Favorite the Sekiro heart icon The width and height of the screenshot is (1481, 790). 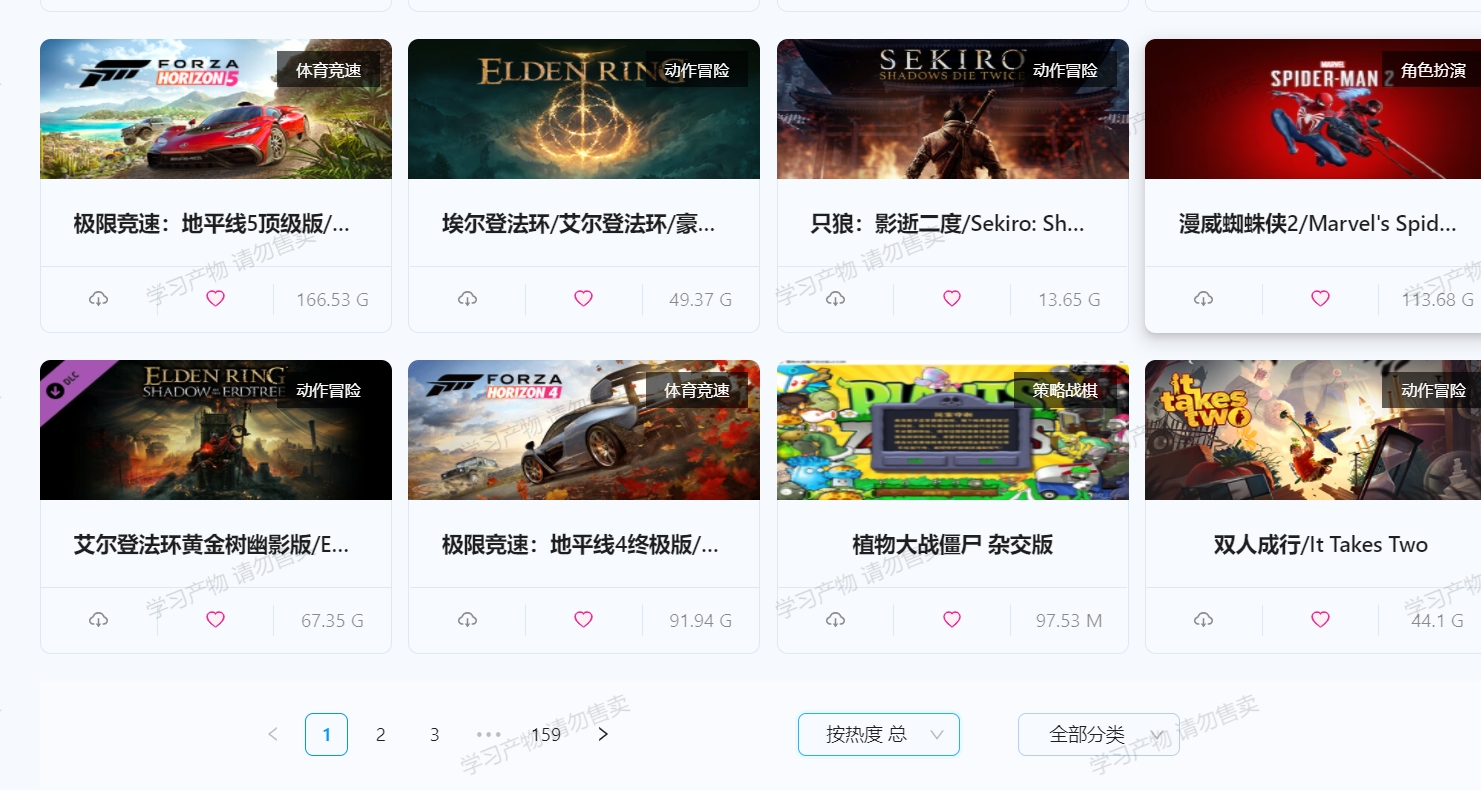click(952, 298)
